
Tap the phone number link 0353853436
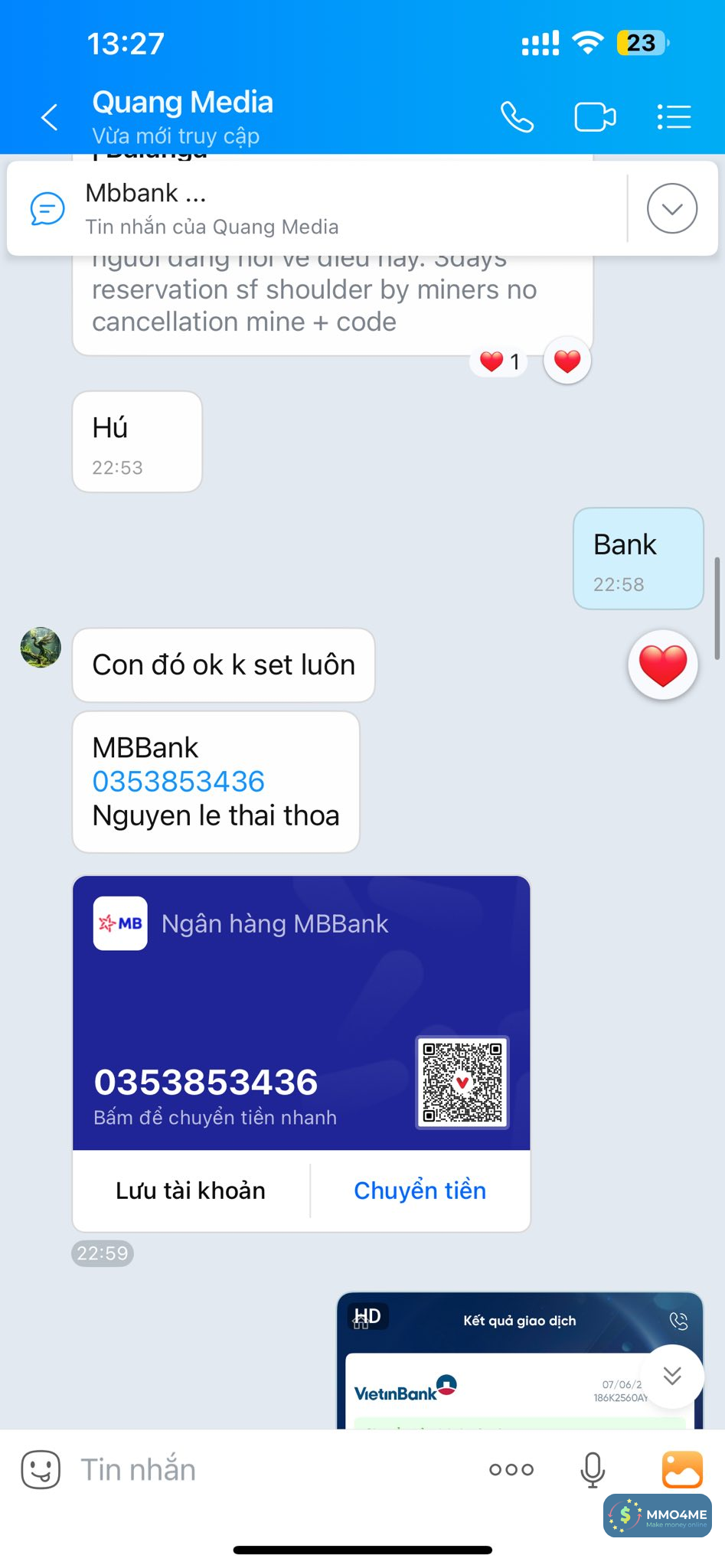[178, 782]
